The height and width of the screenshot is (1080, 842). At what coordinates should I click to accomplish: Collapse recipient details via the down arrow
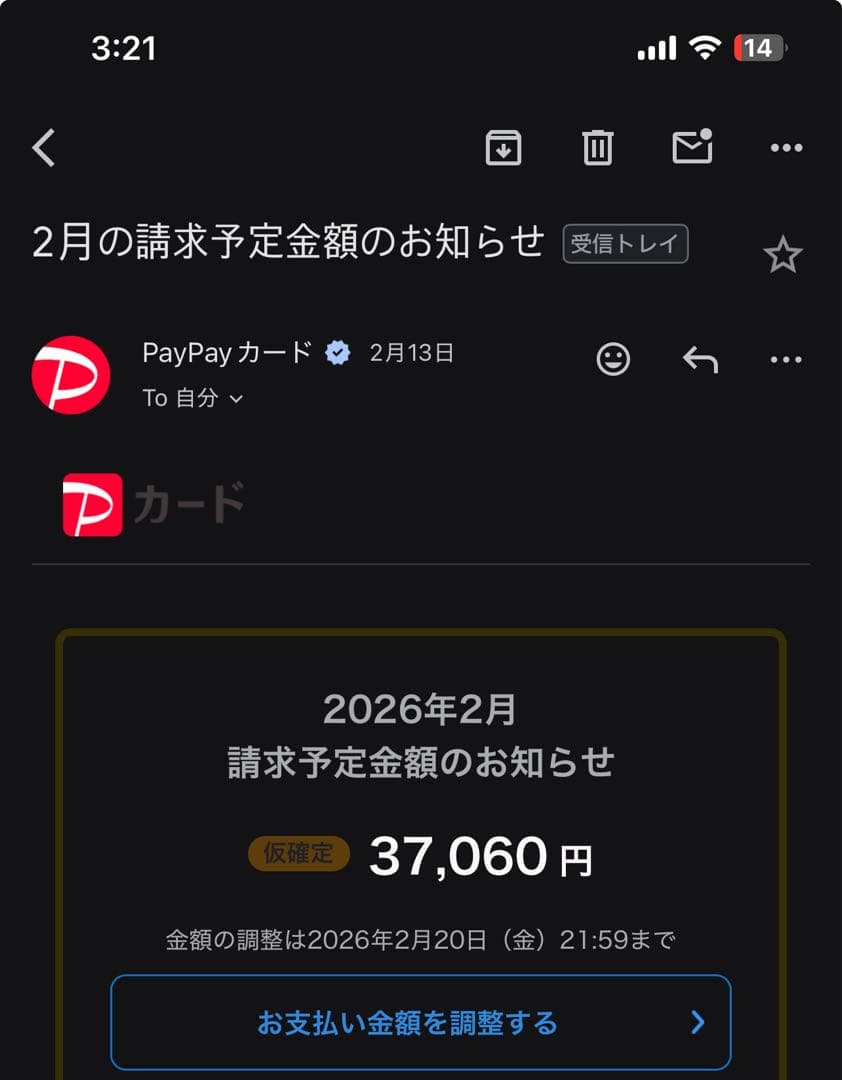click(x=235, y=399)
